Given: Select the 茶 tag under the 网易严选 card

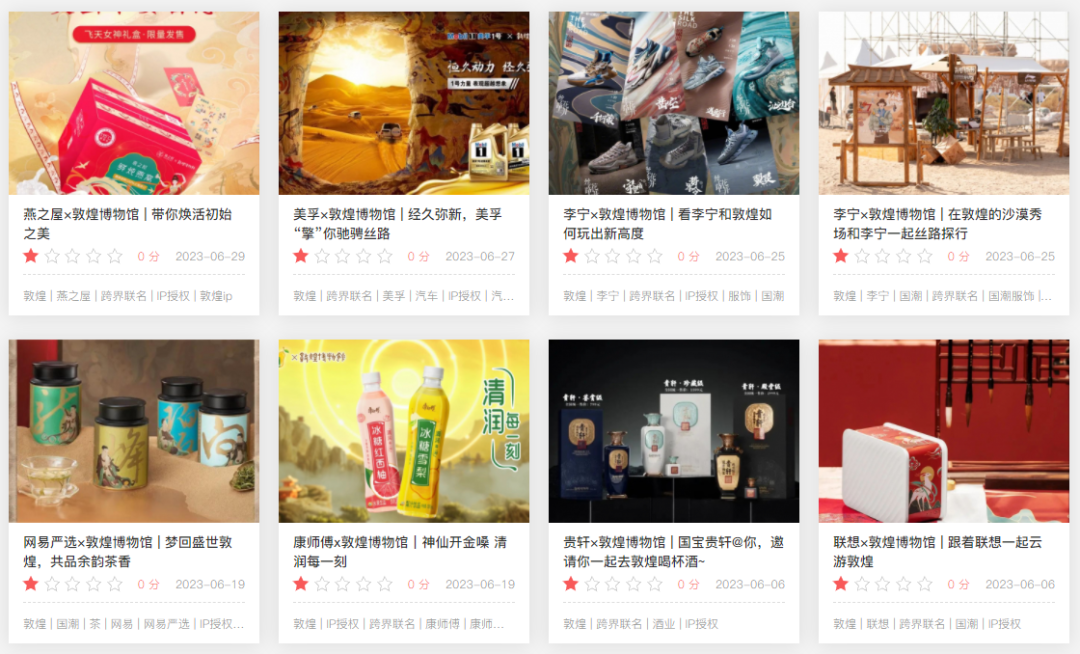Looking at the screenshot, I should click(x=95, y=624).
